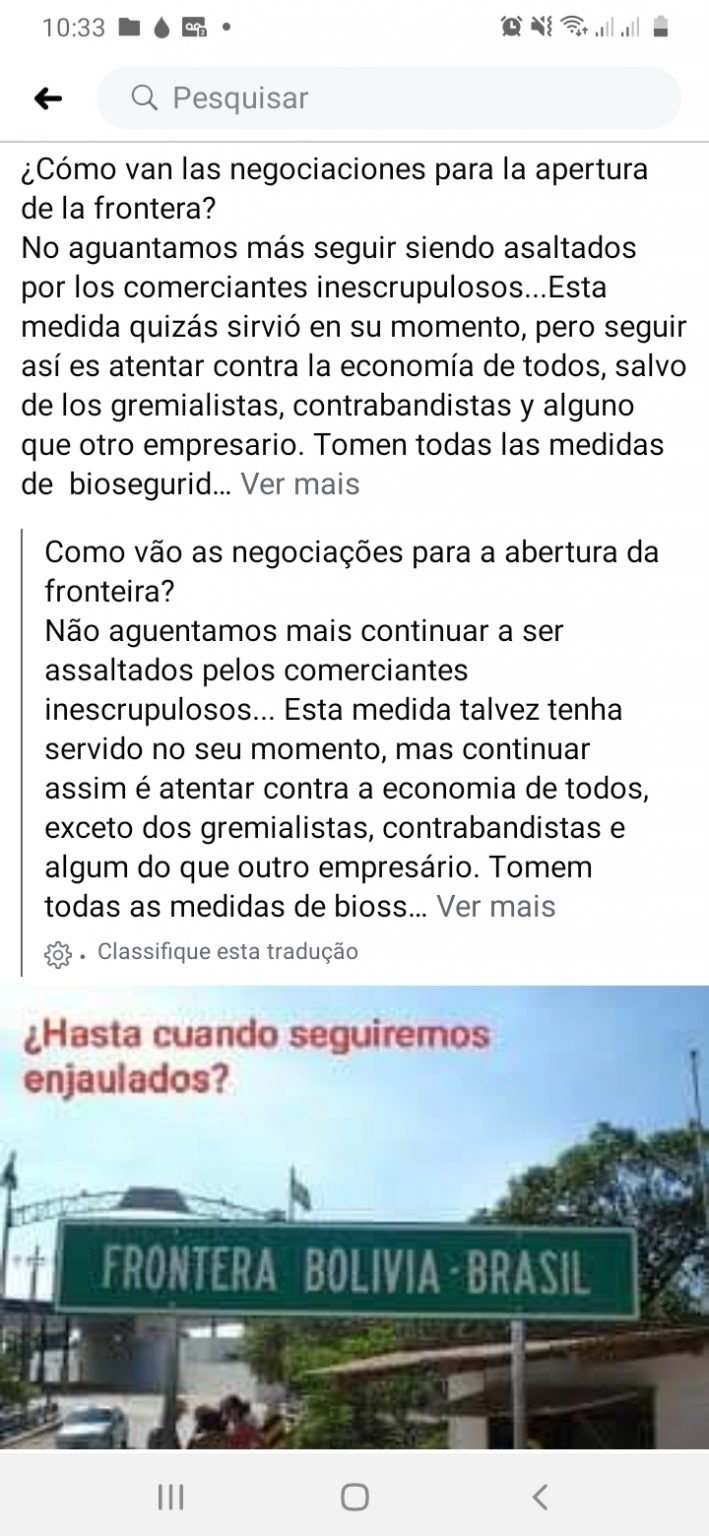Open recent apps from navigation bar
Image resolution: width=709 pixels, height=1536 pixels.
tap(171, 1496)
